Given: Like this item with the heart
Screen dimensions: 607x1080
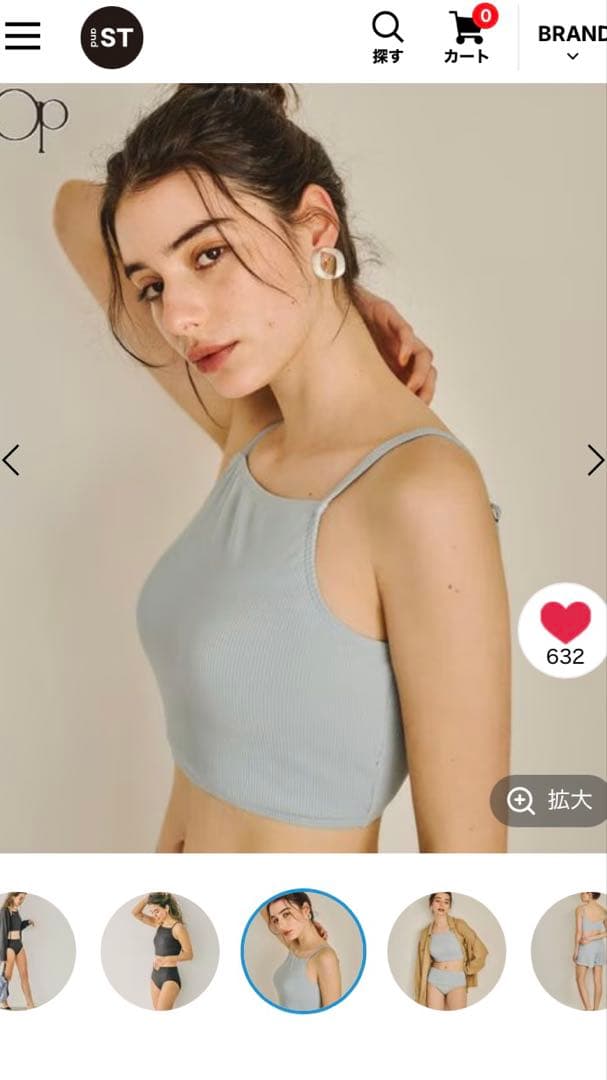Looking at the screenshot, I should (565, 630).
